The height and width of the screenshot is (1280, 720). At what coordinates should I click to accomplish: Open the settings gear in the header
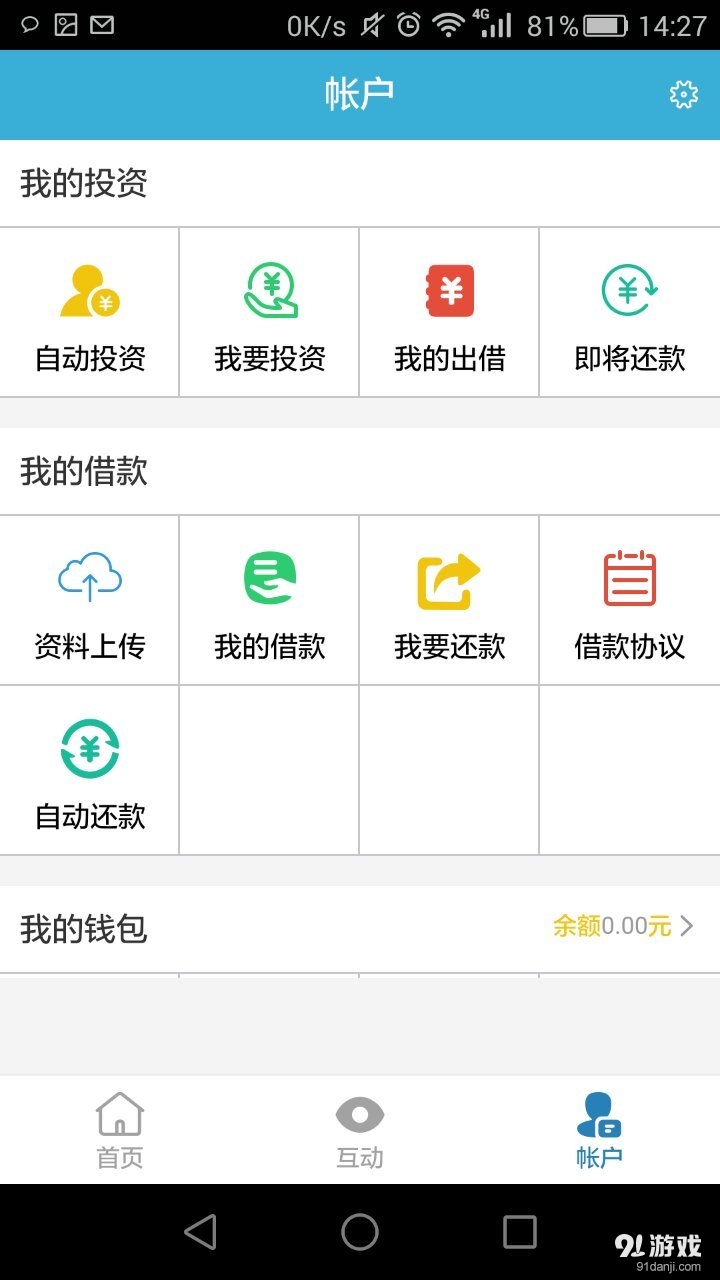pyautogui.click(x=683, y=94)
